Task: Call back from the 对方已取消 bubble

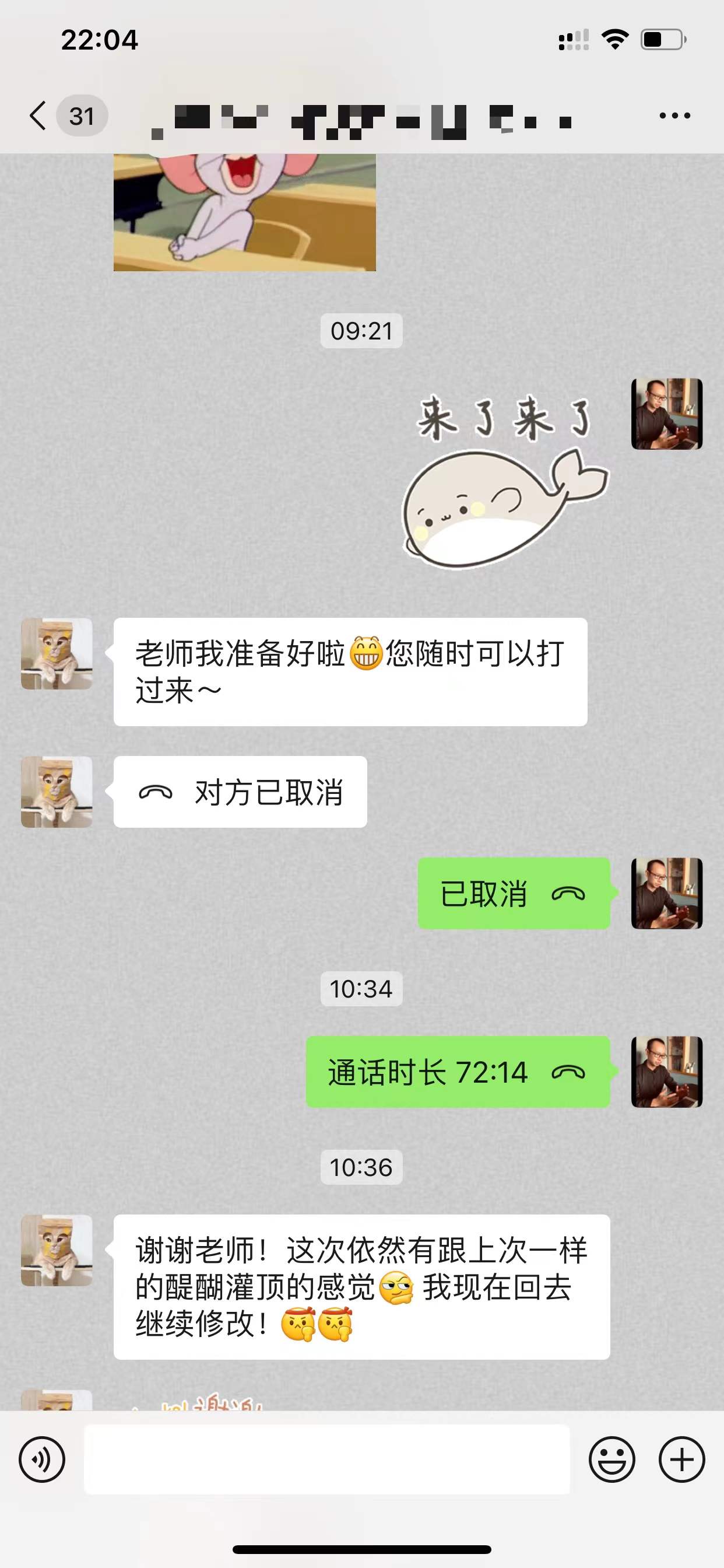Action: tap(240, 792)
